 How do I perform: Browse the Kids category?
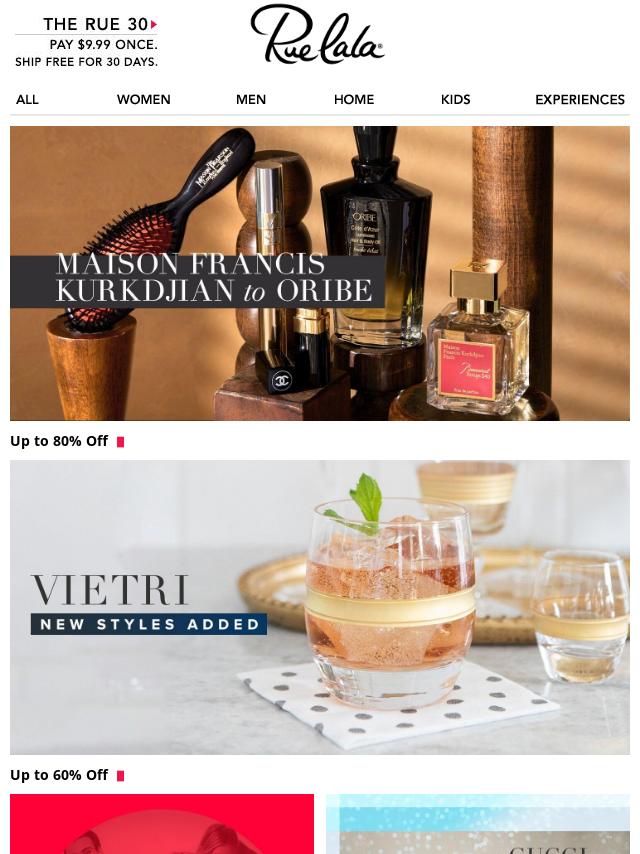point(455,100)
